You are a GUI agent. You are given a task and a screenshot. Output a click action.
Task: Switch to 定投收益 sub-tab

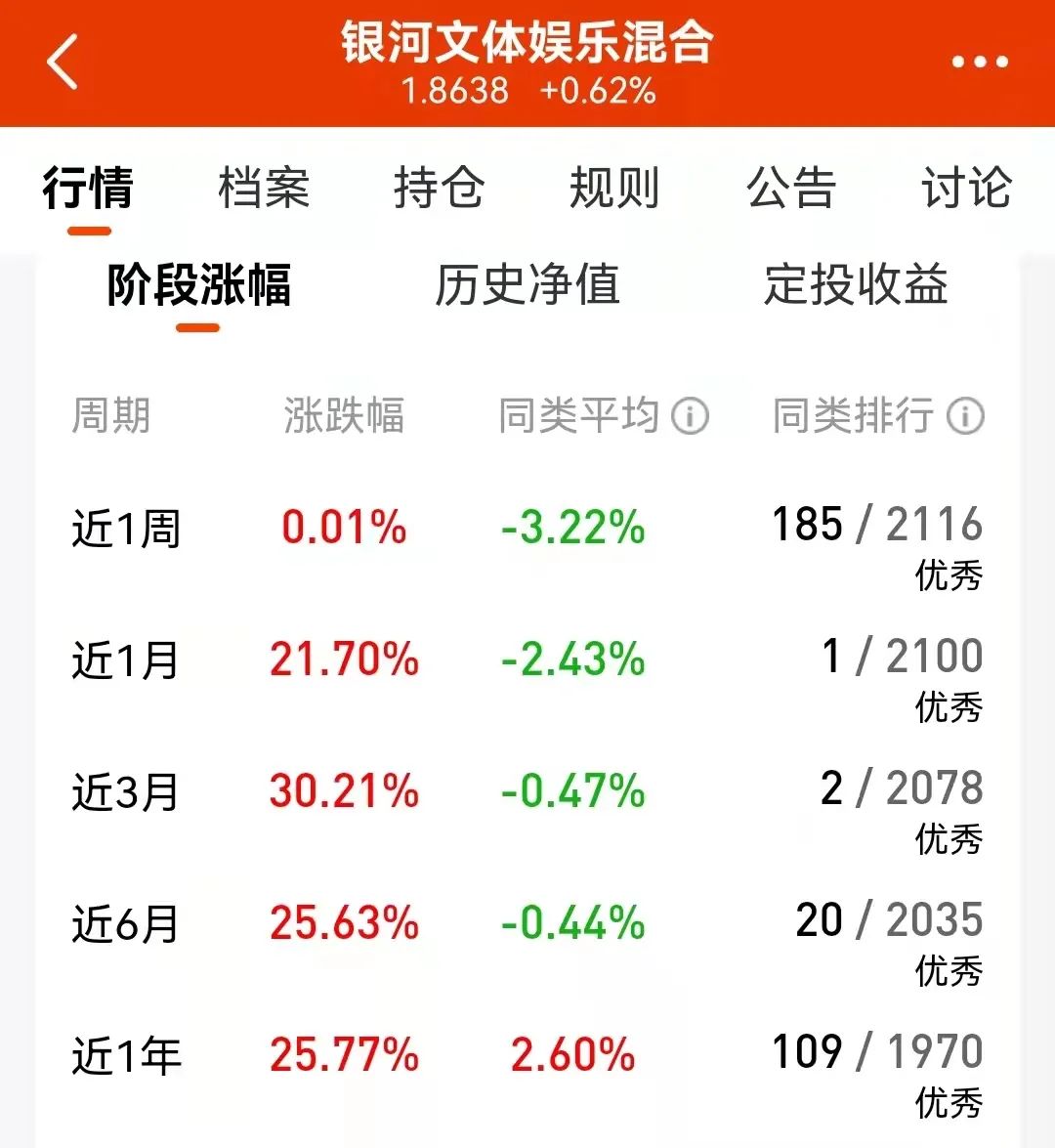[856, 285]
